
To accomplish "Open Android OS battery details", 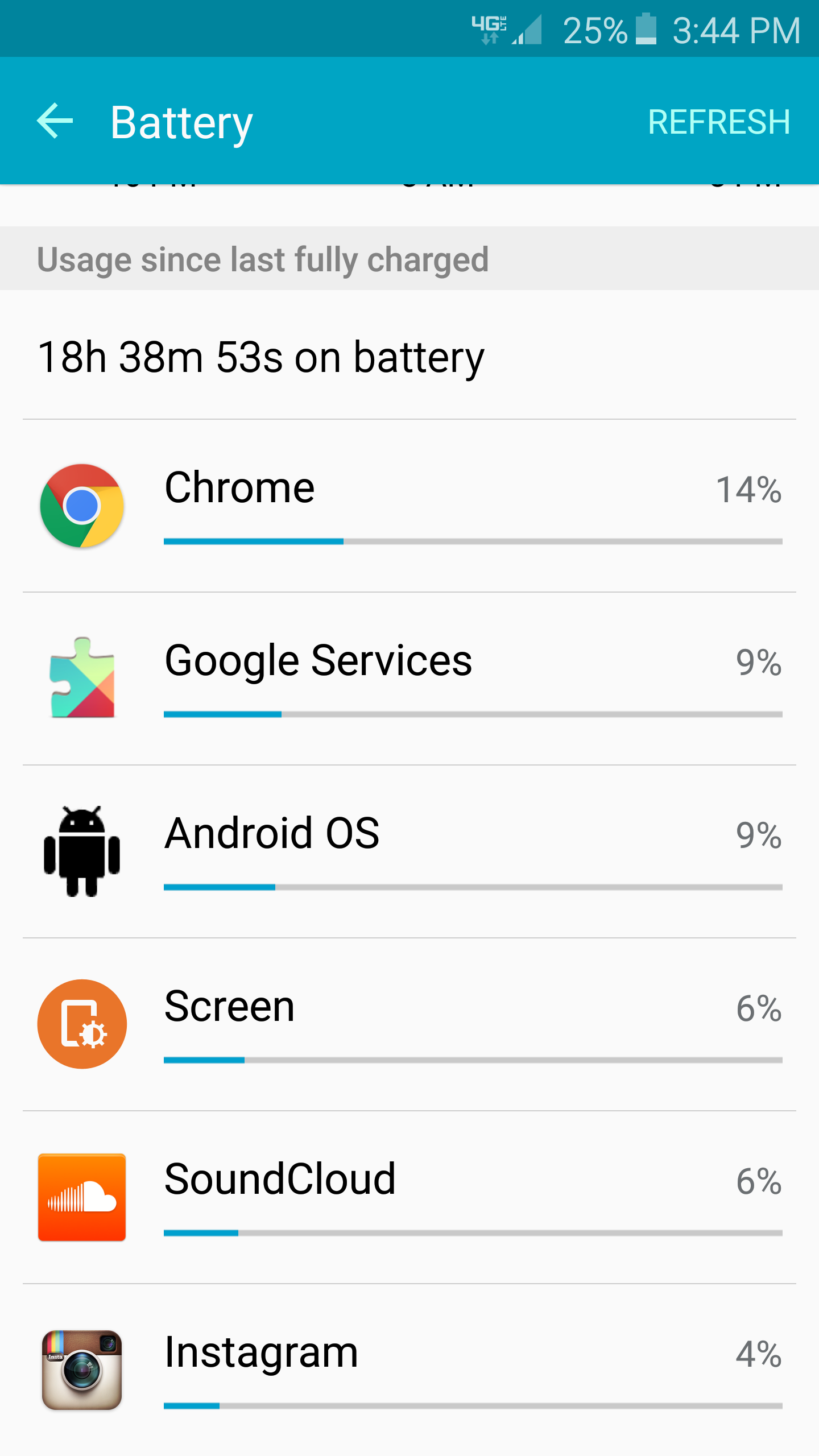I will coord(409,851).
